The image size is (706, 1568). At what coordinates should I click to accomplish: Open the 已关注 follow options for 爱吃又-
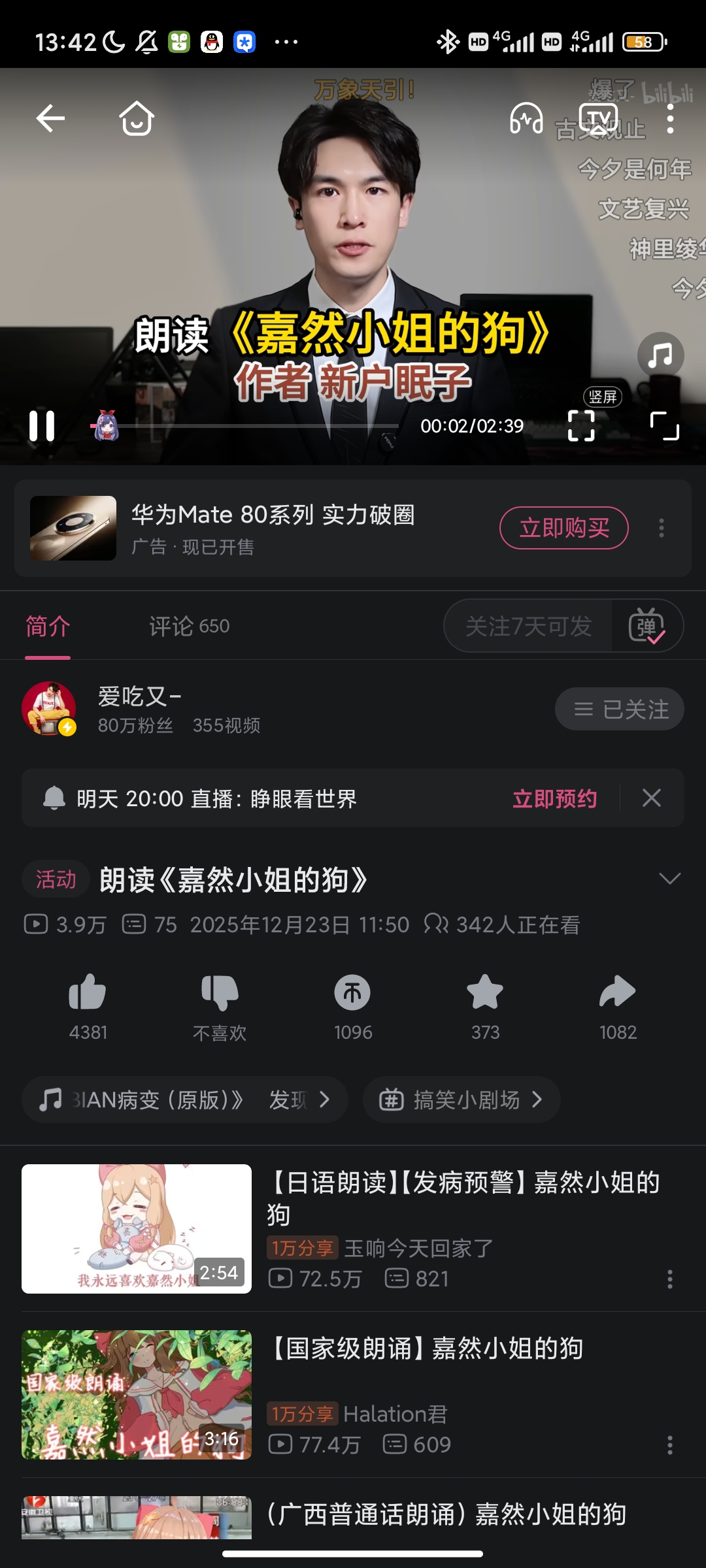619,709
